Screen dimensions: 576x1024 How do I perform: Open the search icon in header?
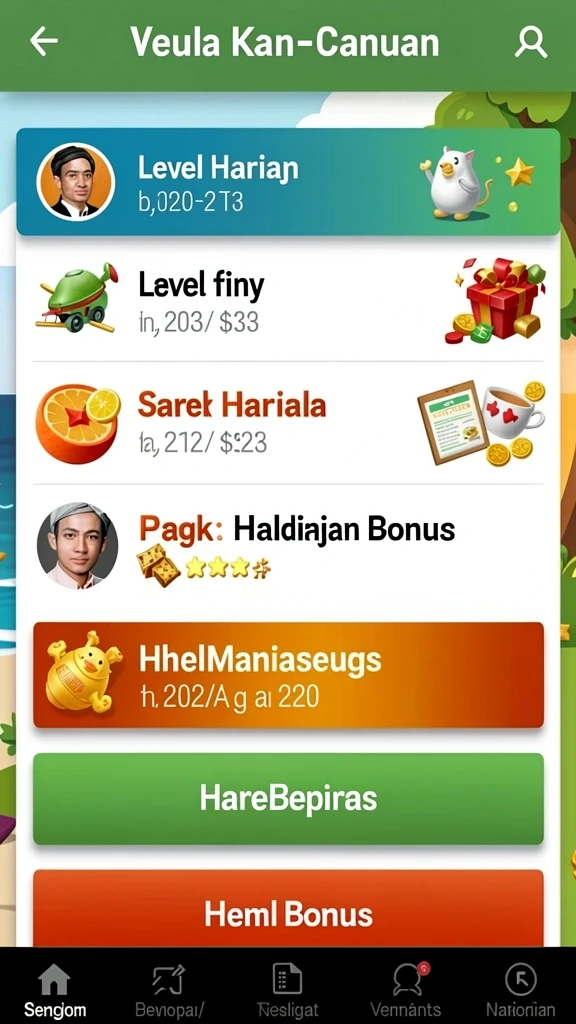pyautogui.click(x=530, y=42)
